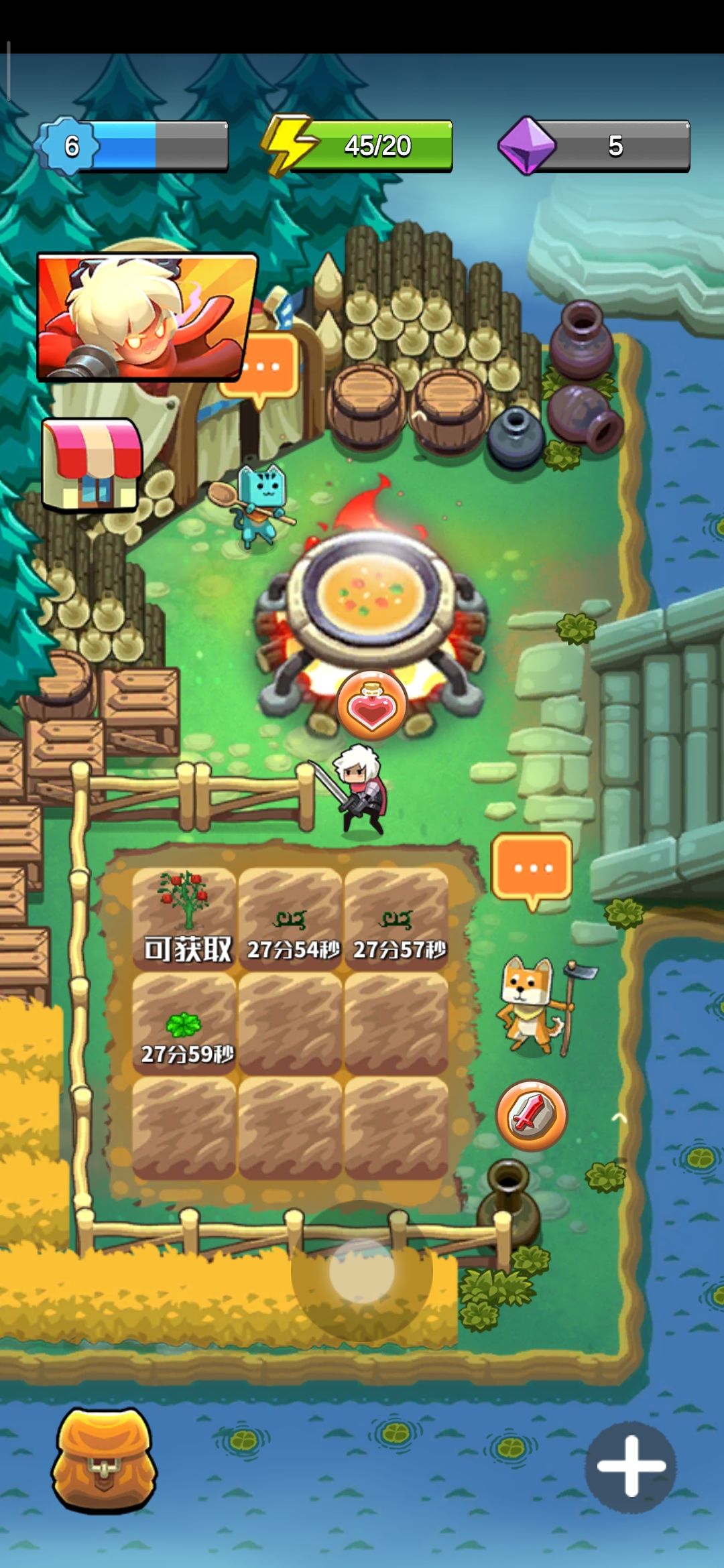Open the speech bubble above the fox
The image size is (724, 1568).
coord(532,868)
